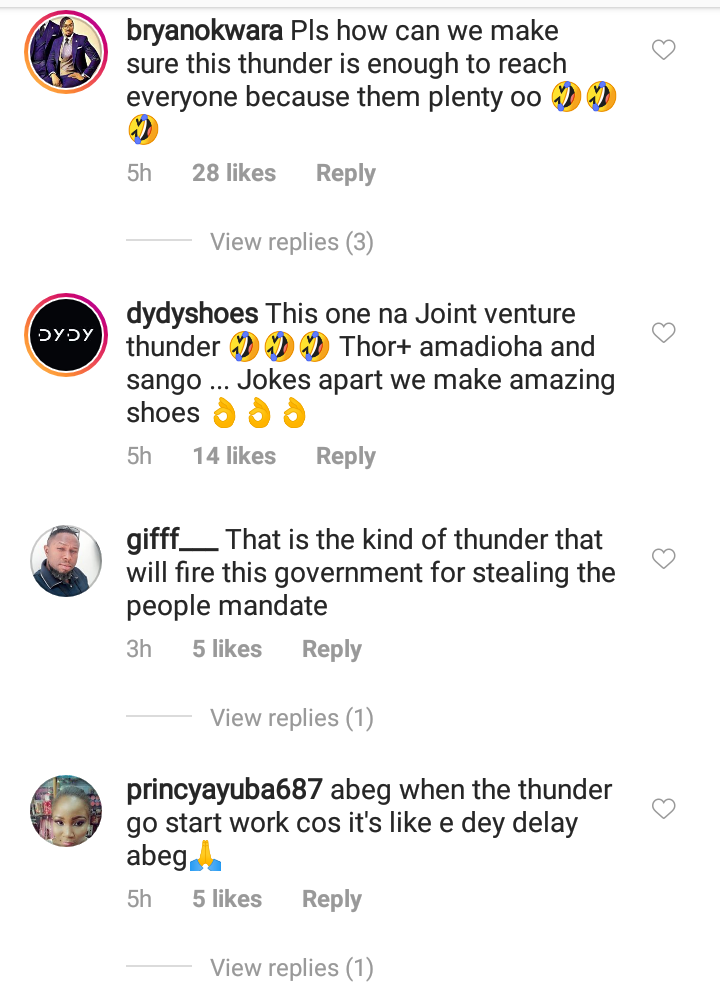This screenshot has width=720, height=988.
Task: Open bryanokwara's profile picture
Action: [64, 55]
